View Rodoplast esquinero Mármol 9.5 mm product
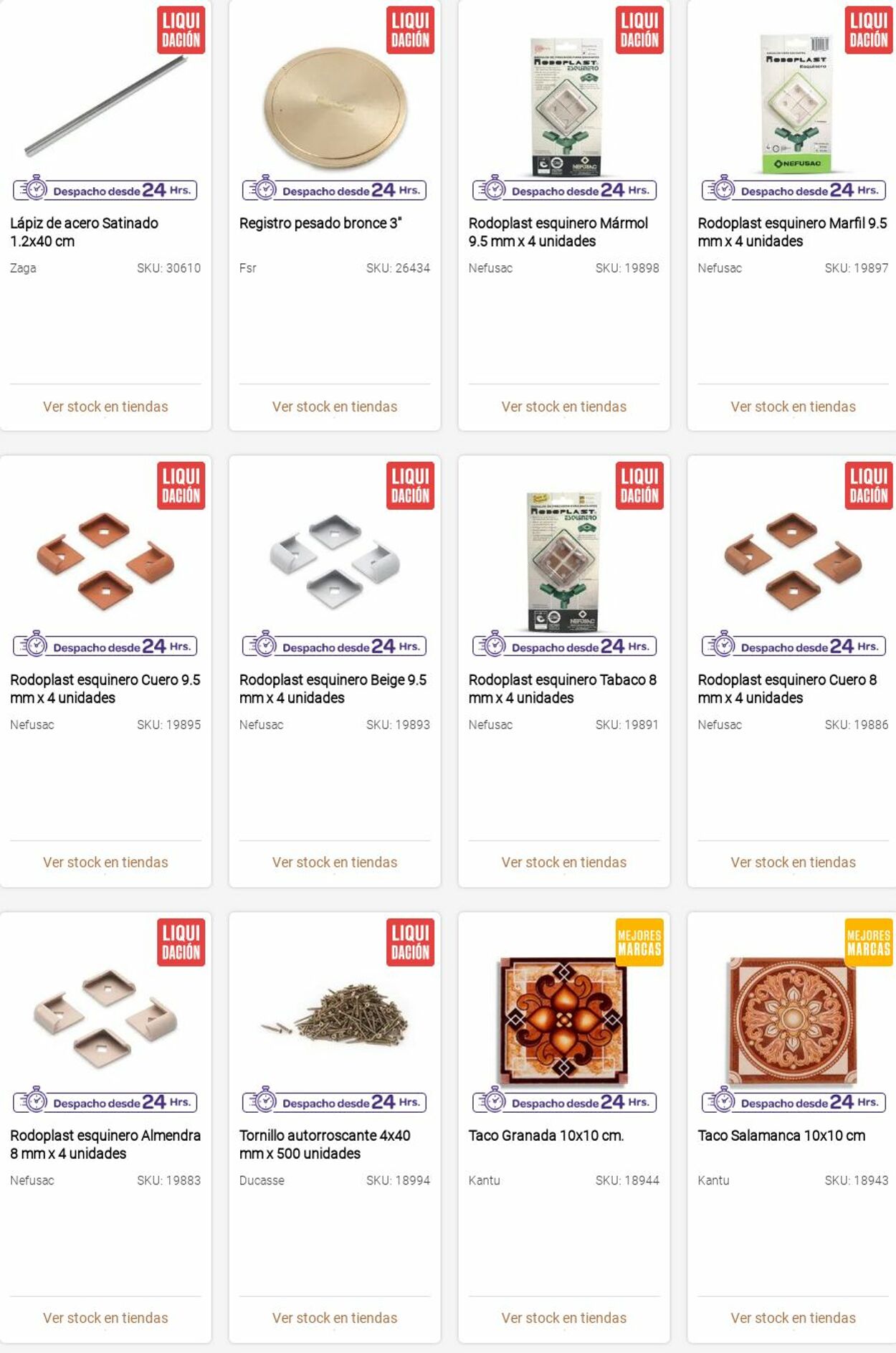This screenshot has width=896, height=1353. tap(558, 232)
